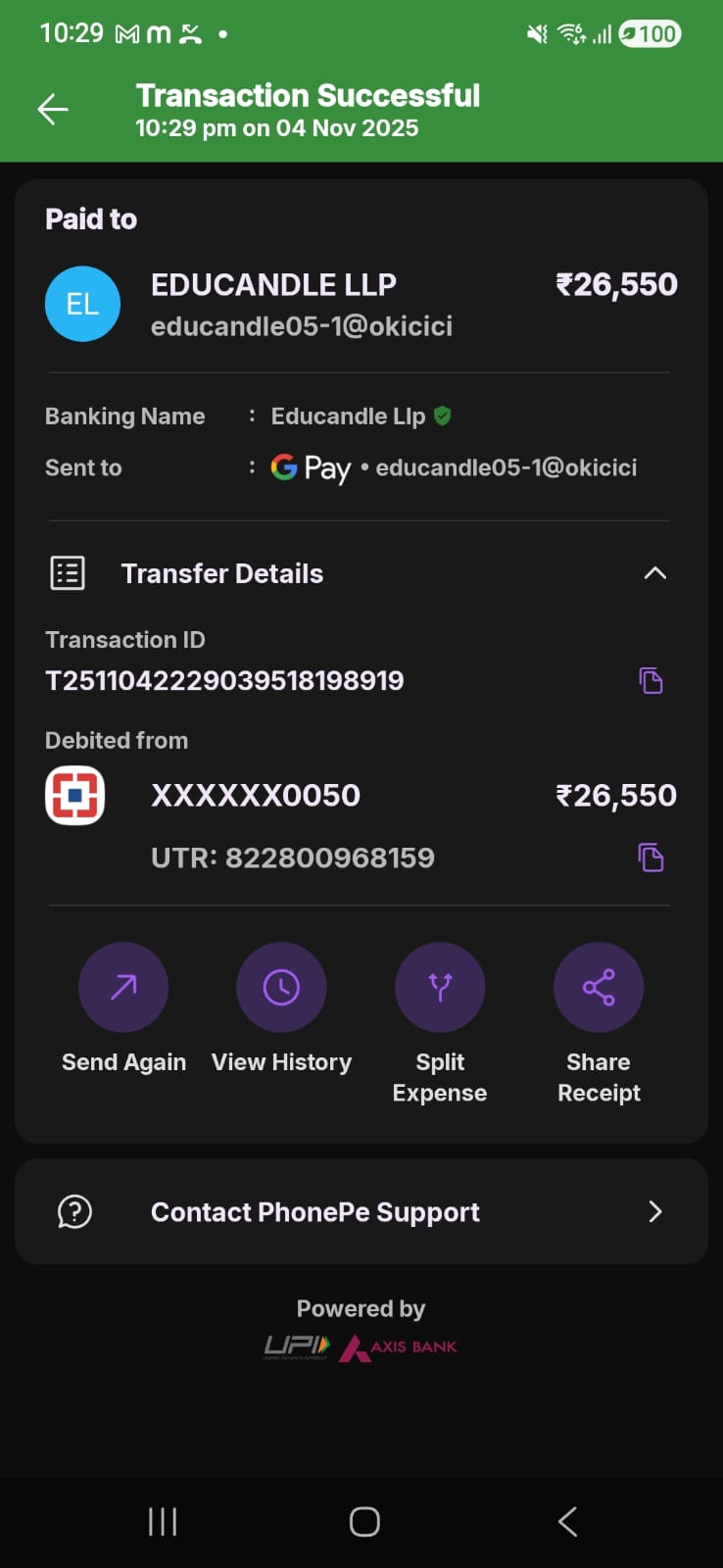Open recent apps from the navigation bar
The height and width of the screenshot is (1568, 723).
(163, 1522)
